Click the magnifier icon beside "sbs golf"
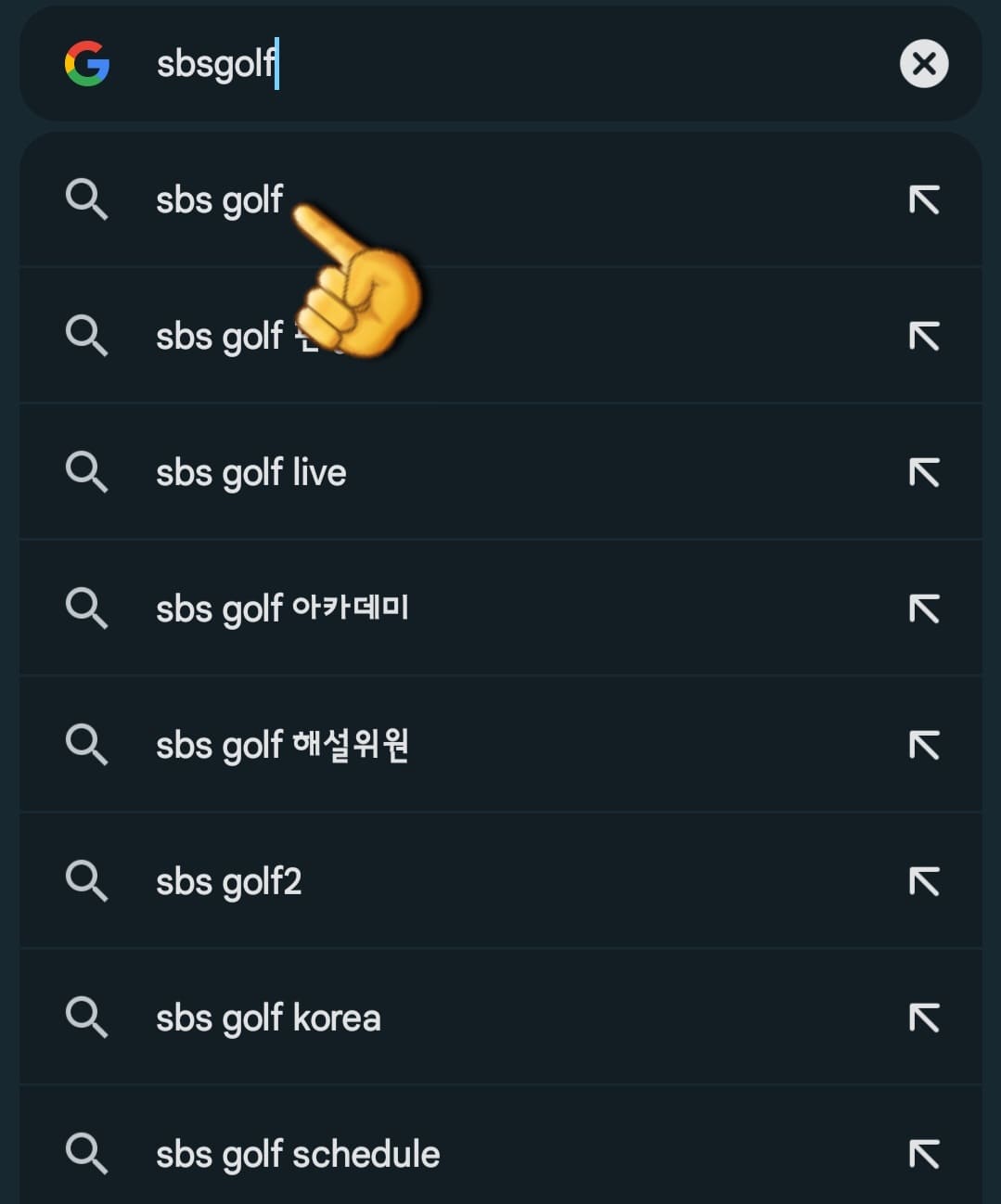The height and width of the screenshot is (1204, 1001). click(87, 199)
